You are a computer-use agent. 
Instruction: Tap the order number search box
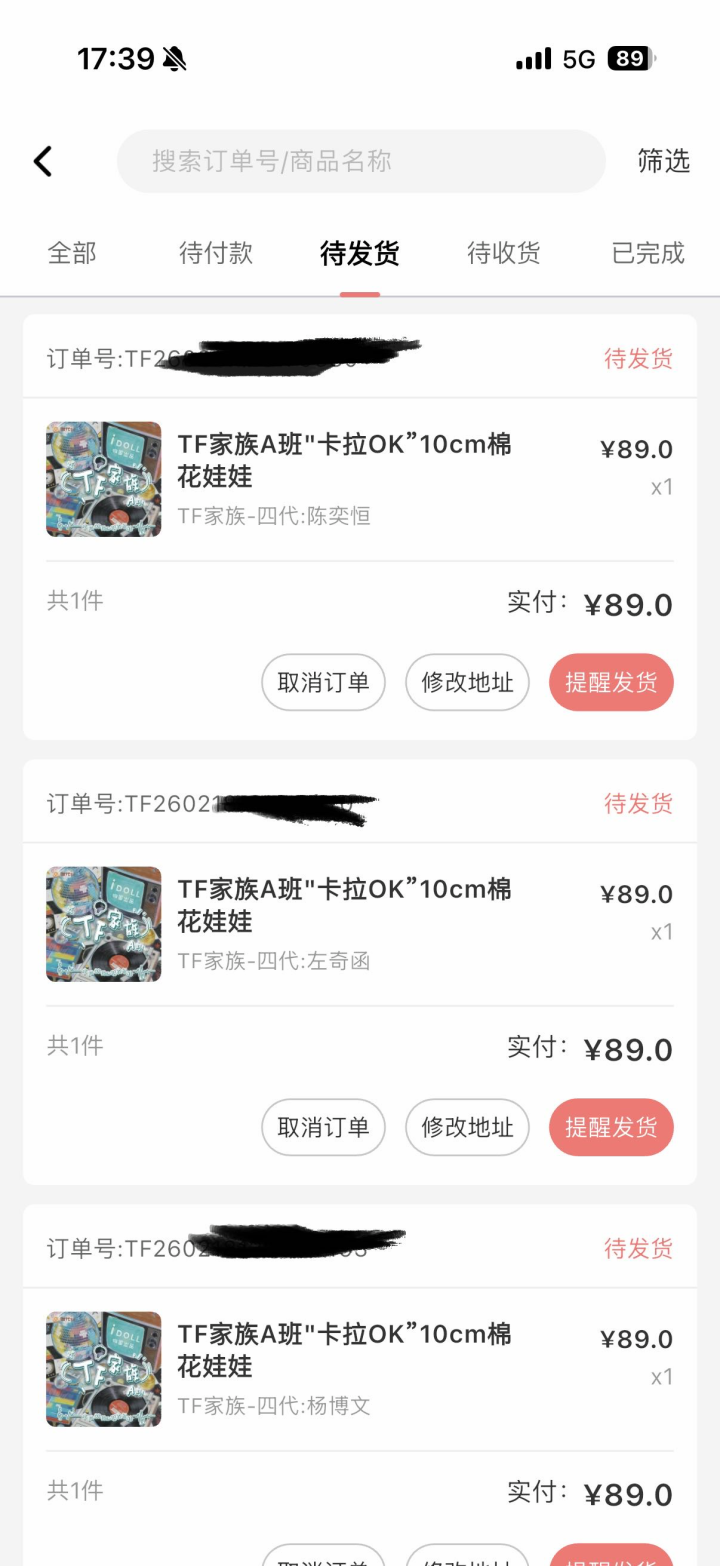[x=361, y=161]
